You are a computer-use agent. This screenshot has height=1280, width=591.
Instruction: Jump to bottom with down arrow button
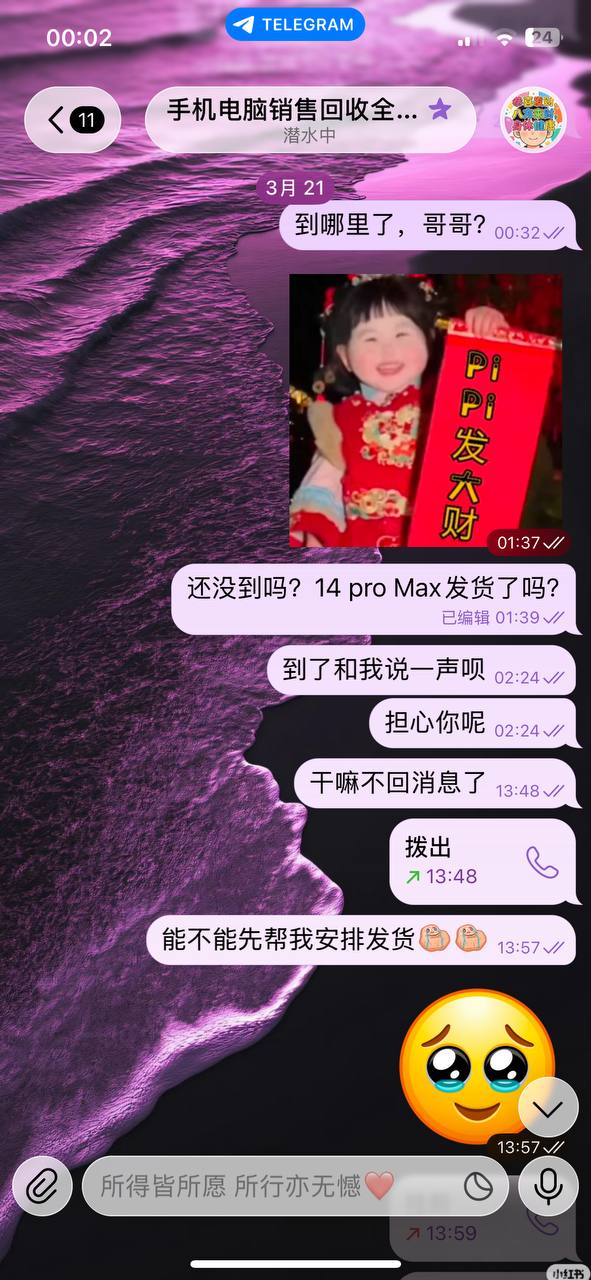(549, 1109)
